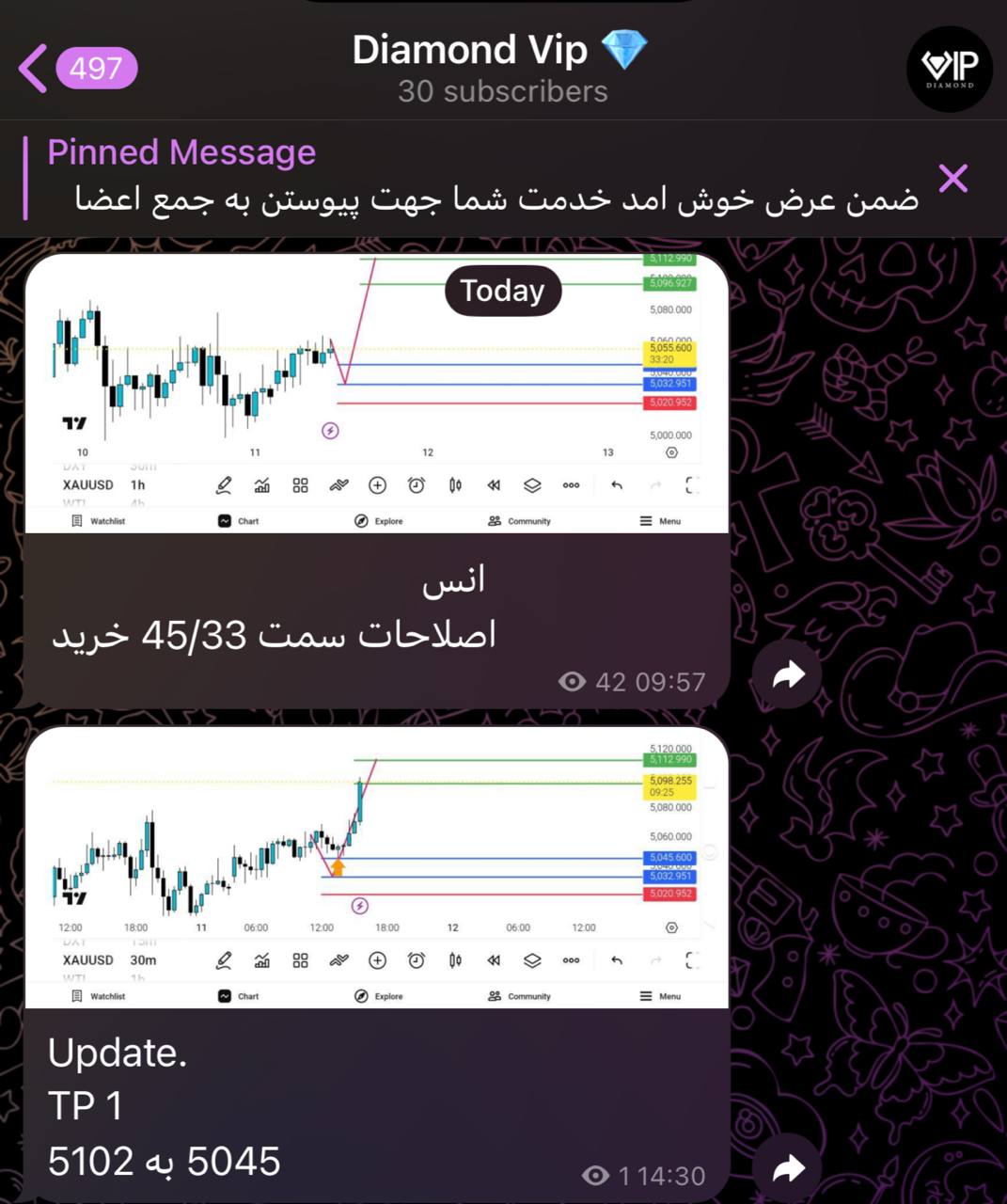Screen dimensions: 1007x1204
Task: Change candle style using the candles icon
Action: 452,484
